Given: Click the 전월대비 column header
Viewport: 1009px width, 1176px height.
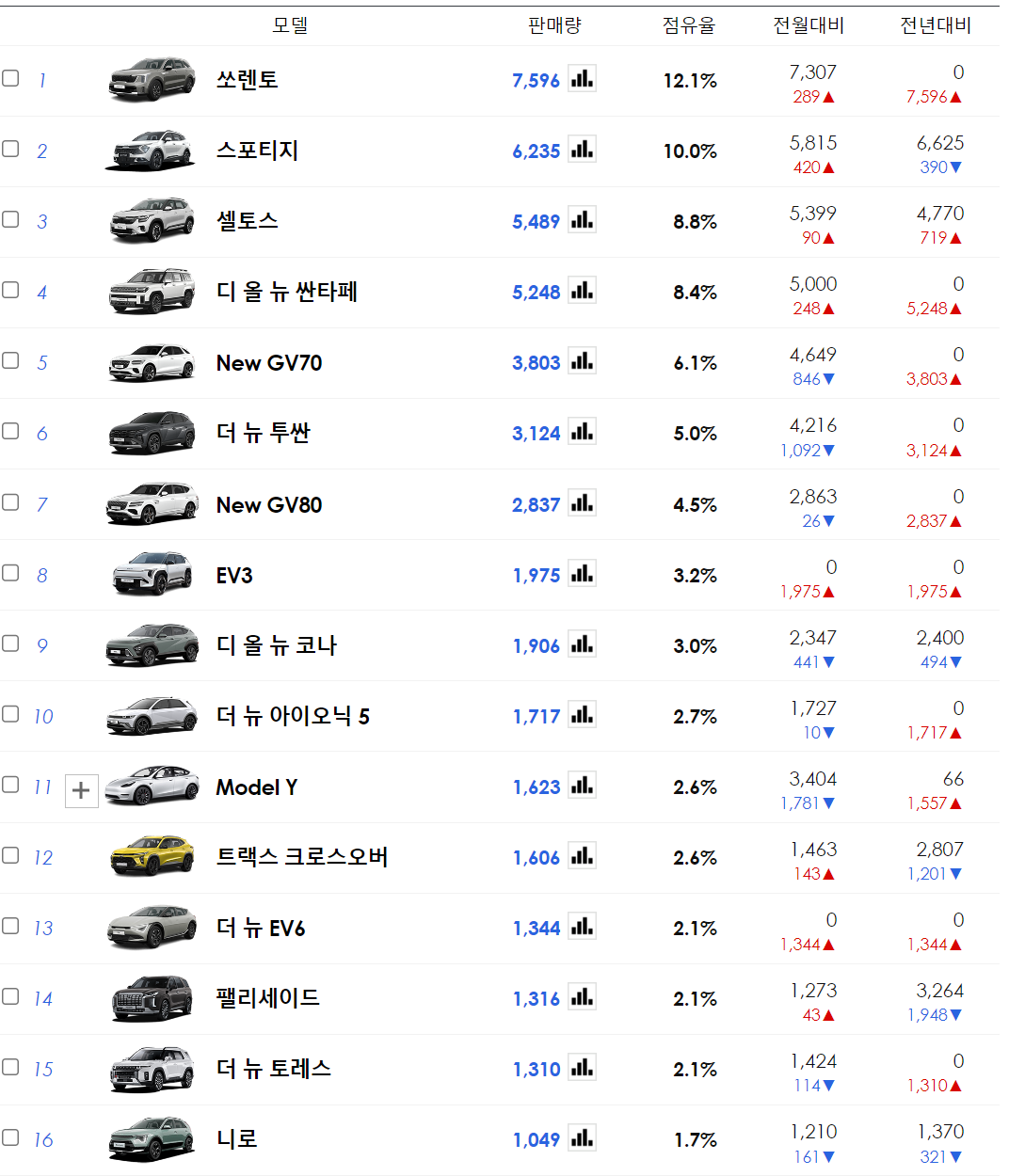Looking at the screenshot, I should tap(807, 25).
